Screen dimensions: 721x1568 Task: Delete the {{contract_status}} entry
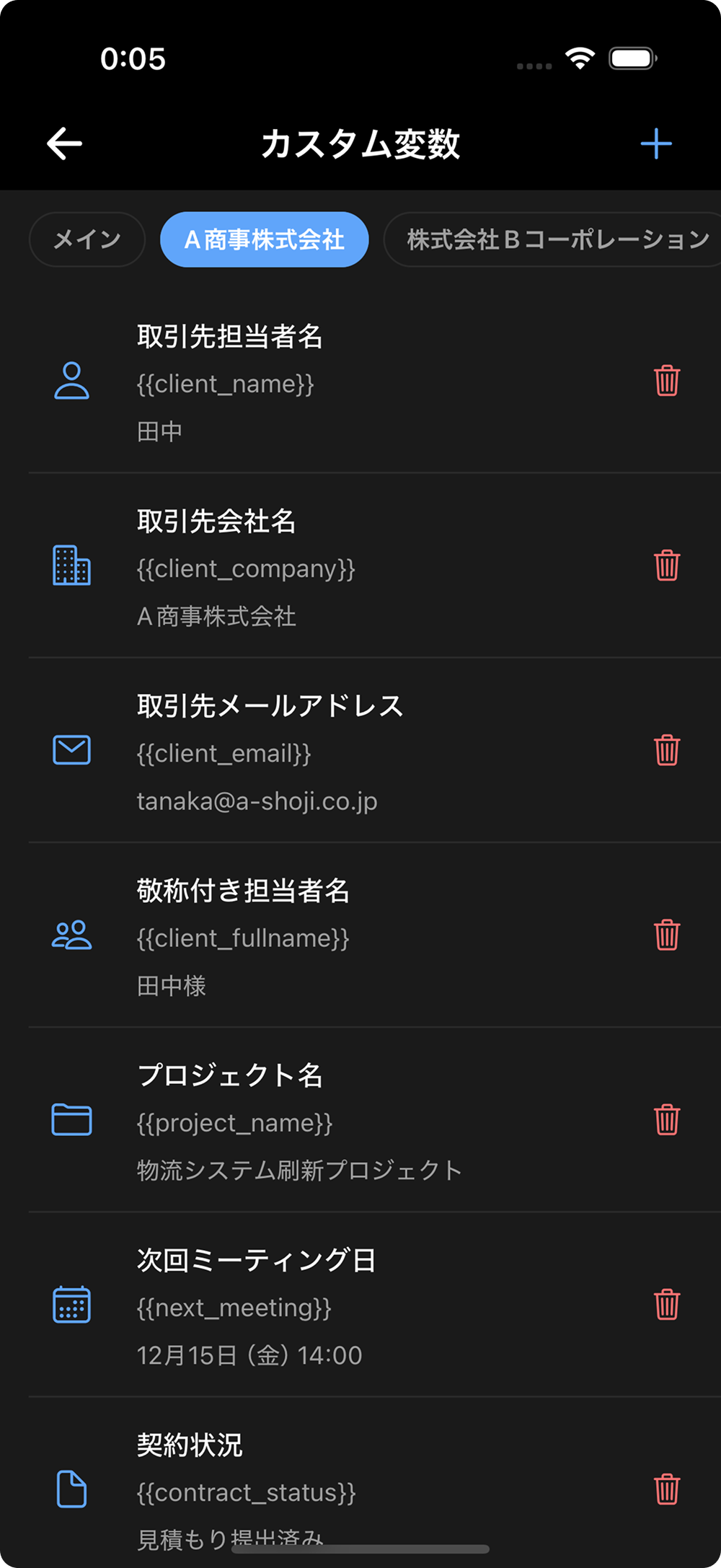[665, 1488]
